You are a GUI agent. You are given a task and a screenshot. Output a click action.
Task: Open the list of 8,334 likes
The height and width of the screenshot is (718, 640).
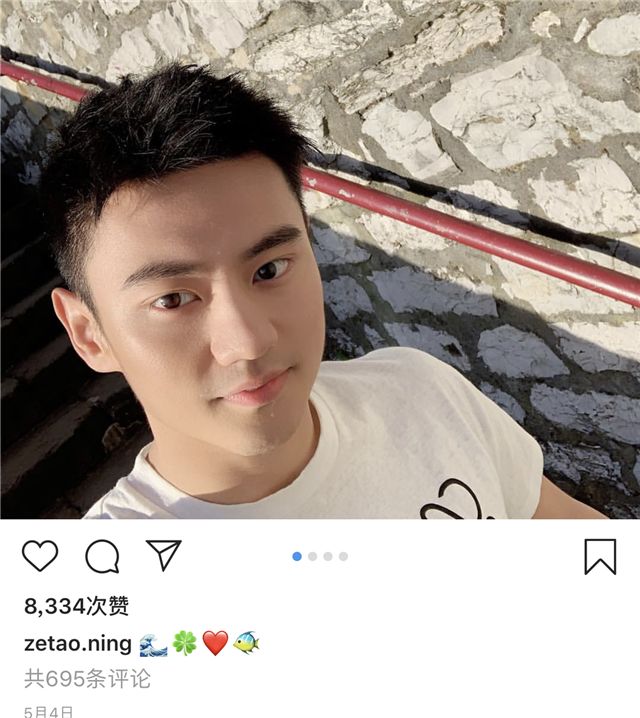pyautogui.click(x=76, y=606)
